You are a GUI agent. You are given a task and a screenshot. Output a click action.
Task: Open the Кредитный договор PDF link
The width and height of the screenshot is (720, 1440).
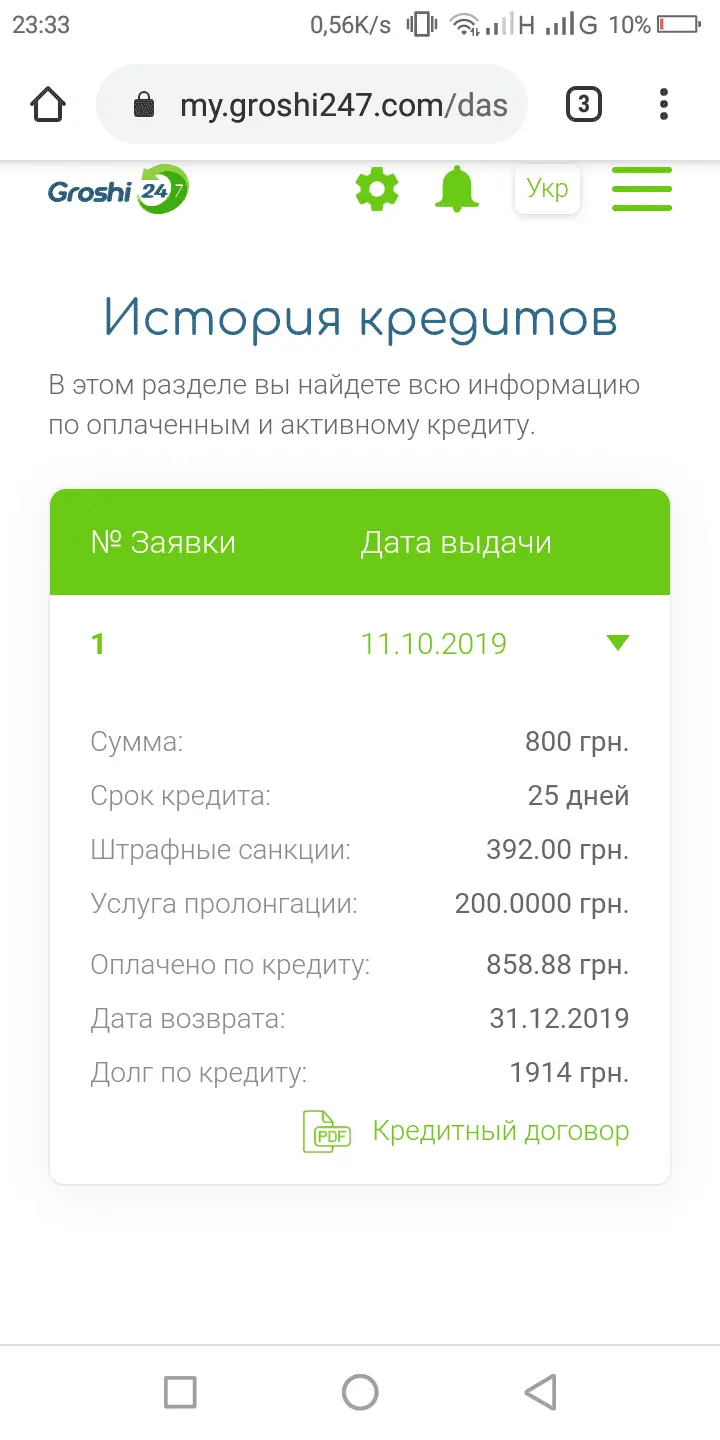500,1131
